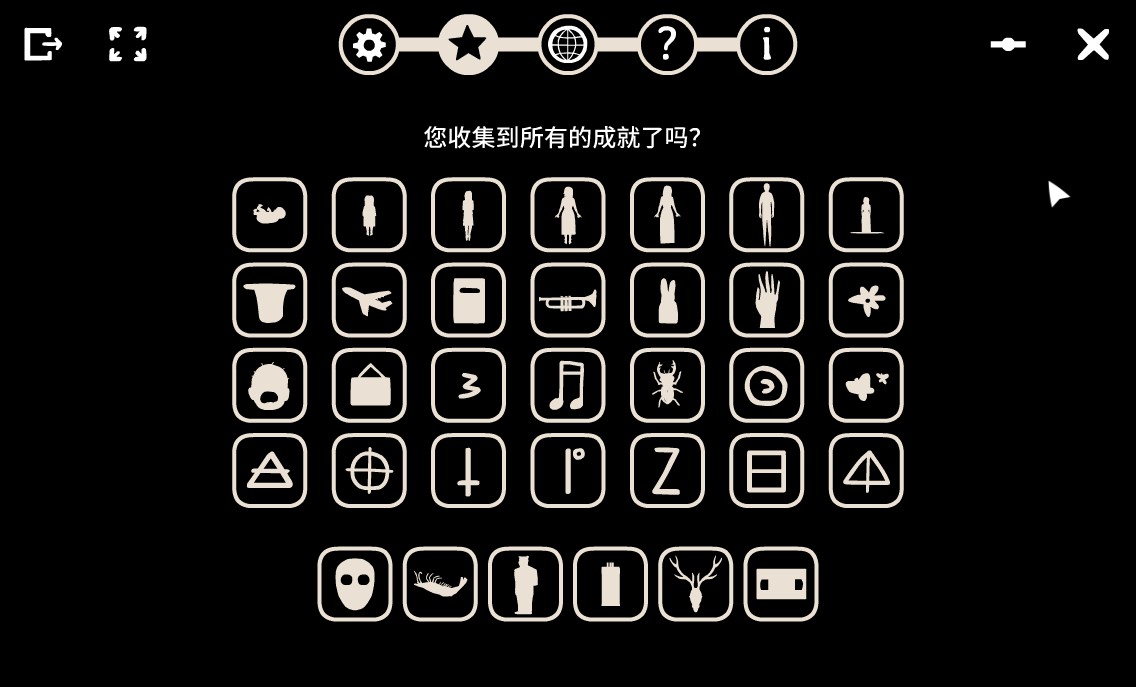Image resolution: width=1136 pixels, height=687 pixels.
Task: Switch to the language globe tab
Action: tap(568, 45)
